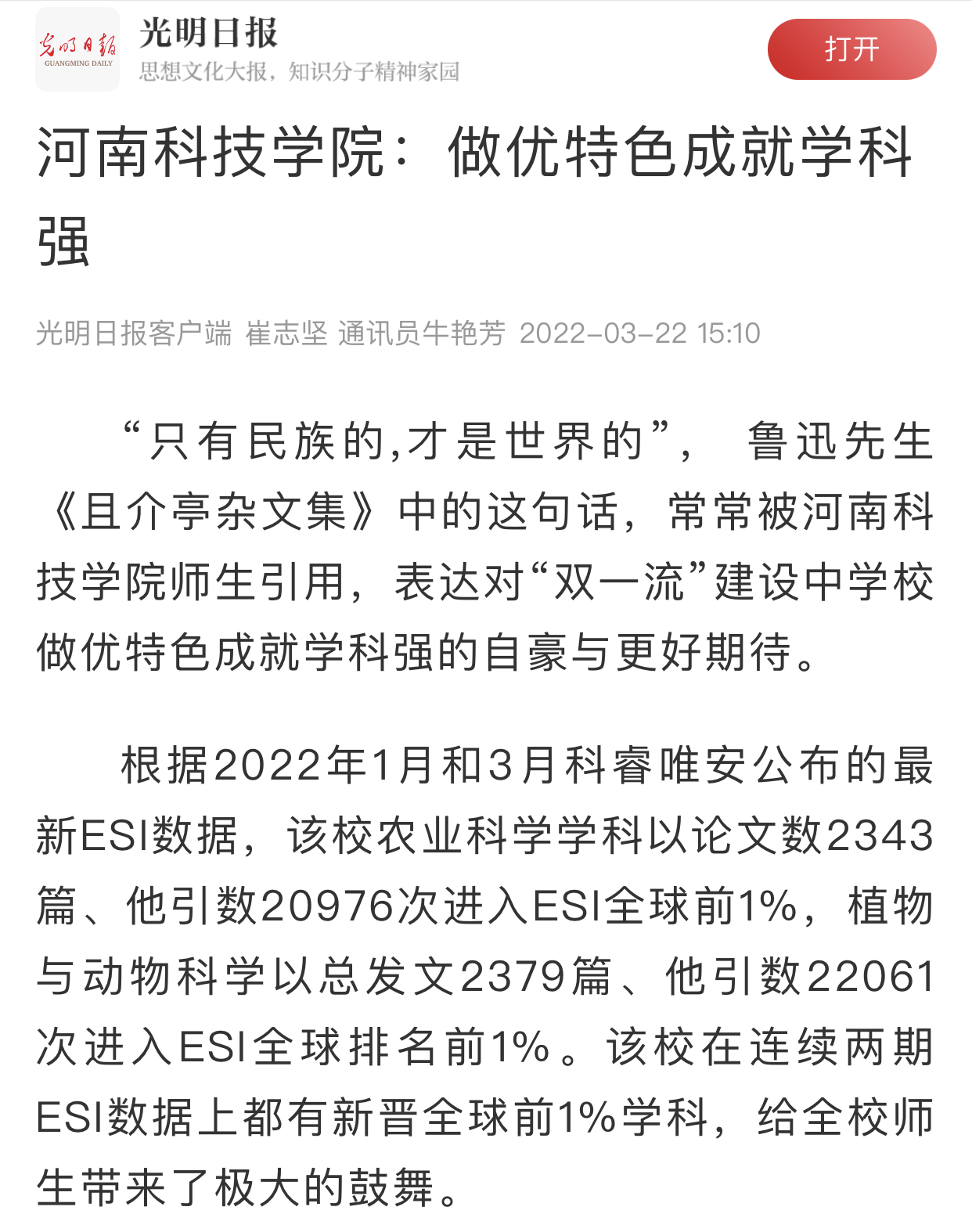This screenshot has height=1232, width=972.
Task: Click the book title 《且介亭杂文集》
Action: pos(215,510)
